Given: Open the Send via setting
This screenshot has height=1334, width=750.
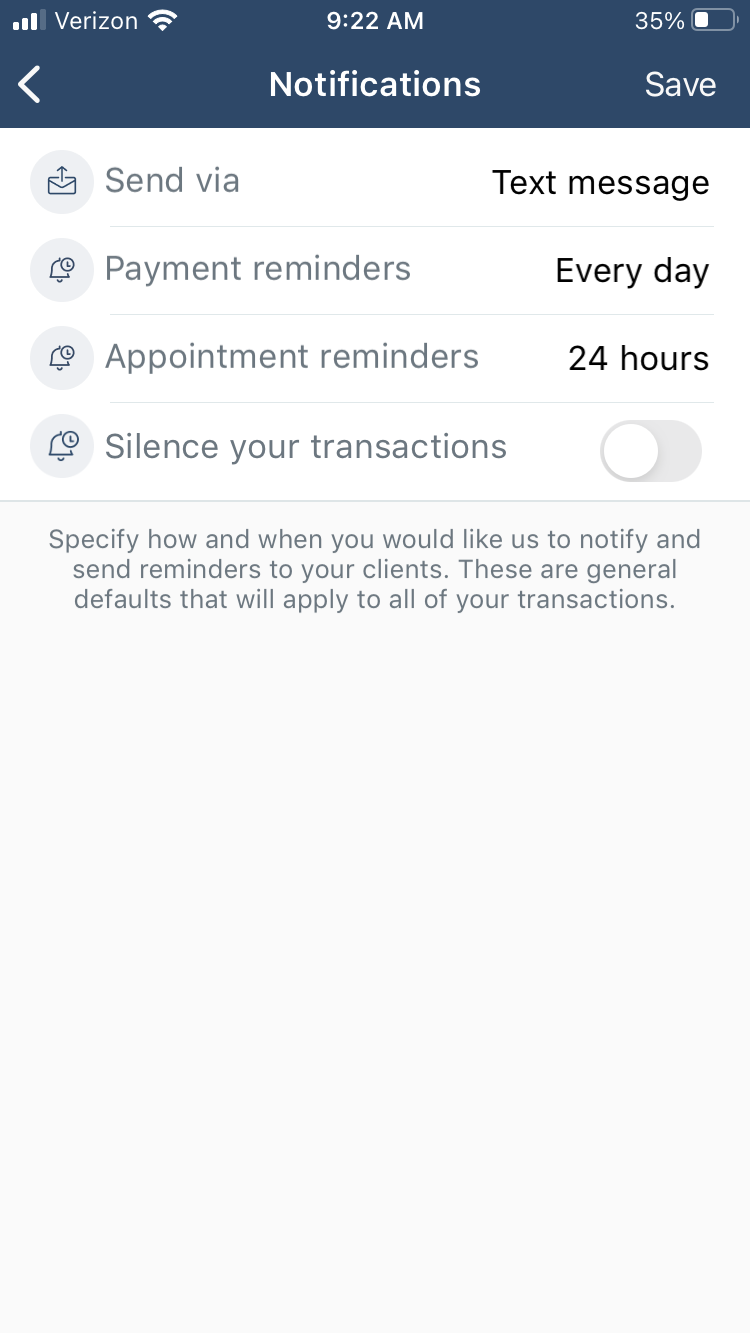Looking at the screenshot, I should pyautogui.click(x=375, y=182).
